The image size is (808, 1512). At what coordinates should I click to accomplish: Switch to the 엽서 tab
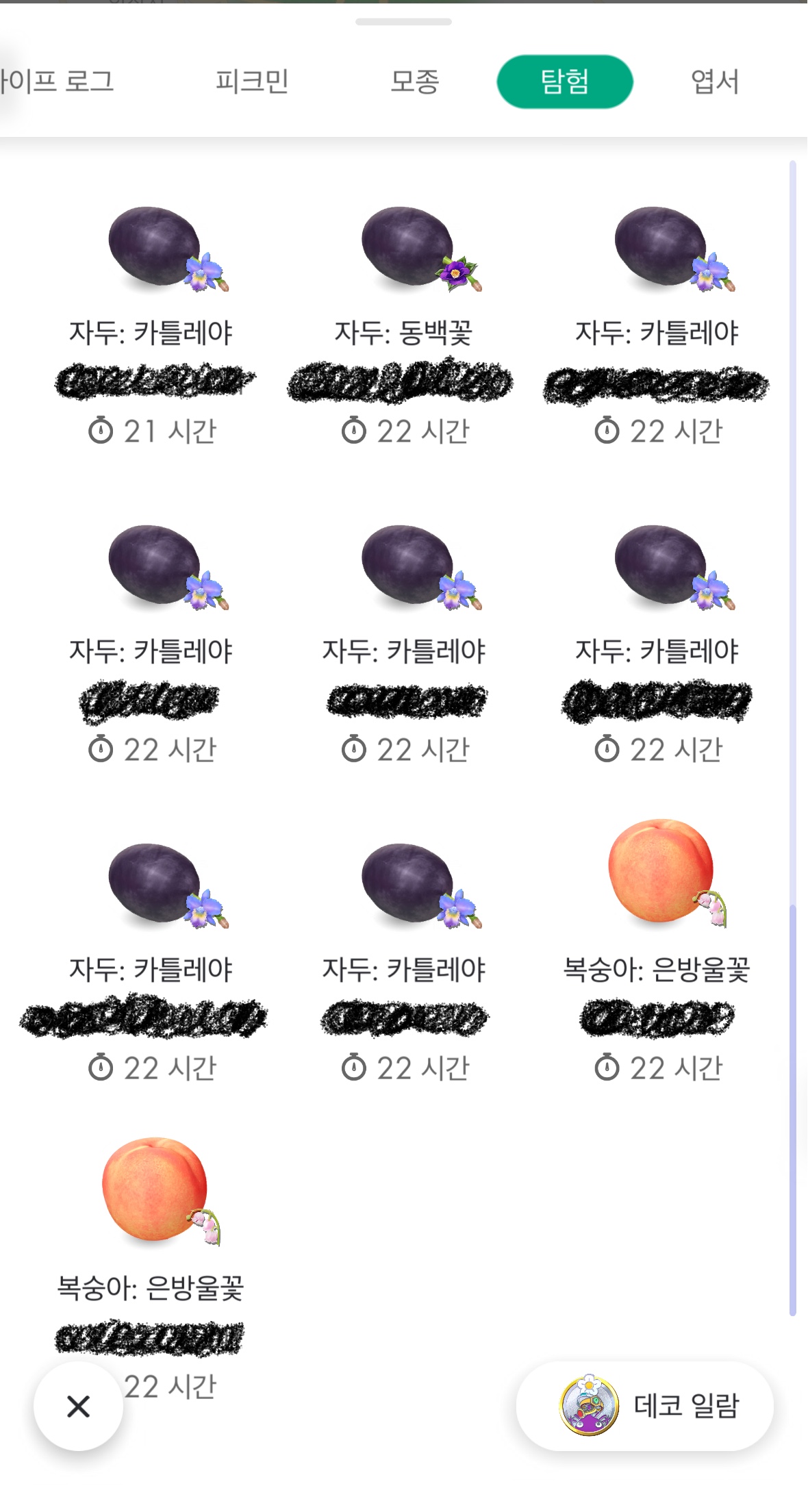pyautogui.click(x=714, y=81)
